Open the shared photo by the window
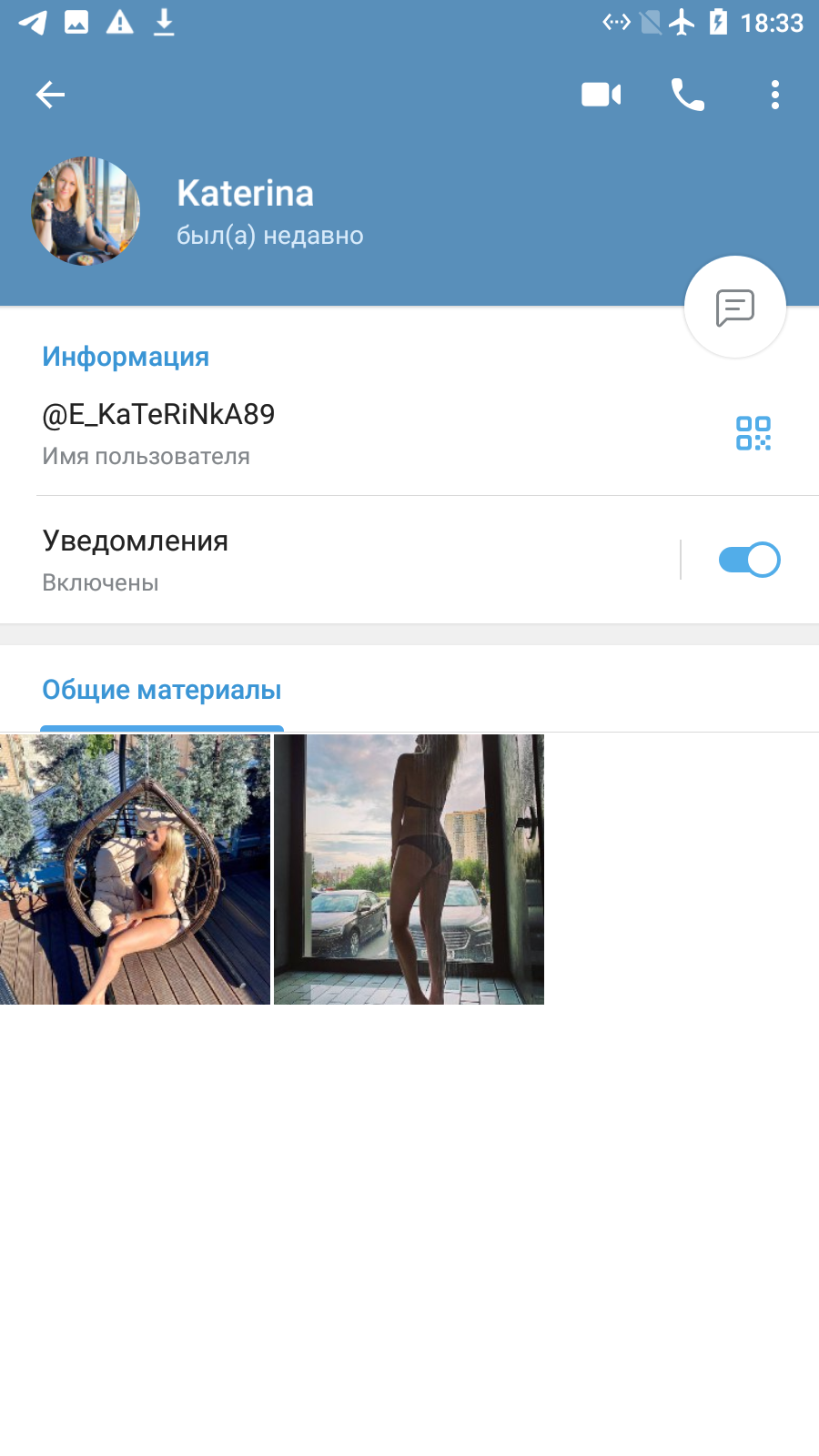This screenshot has width=819, height=1456. coord(409,870)
